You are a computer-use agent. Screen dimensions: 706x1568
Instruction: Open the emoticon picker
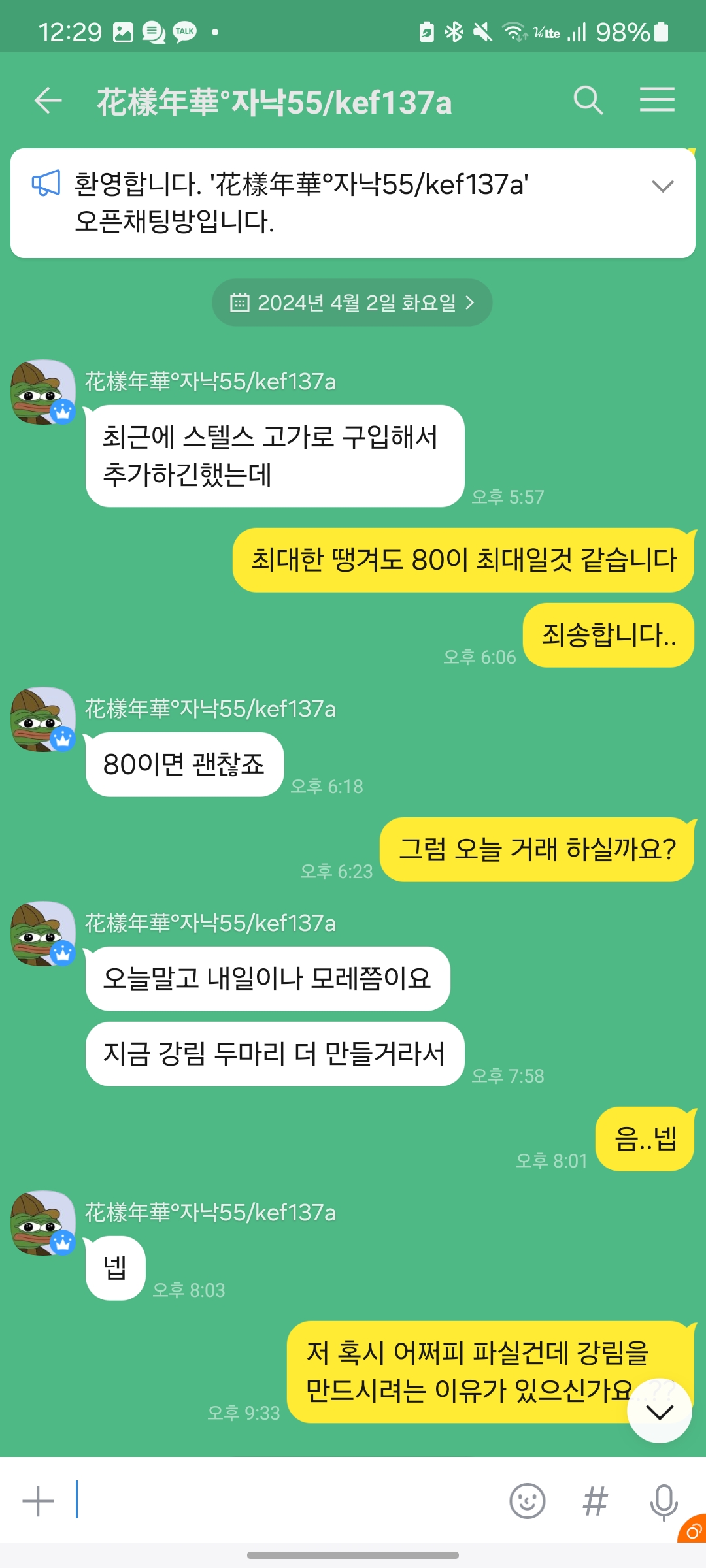[527, 1501]
